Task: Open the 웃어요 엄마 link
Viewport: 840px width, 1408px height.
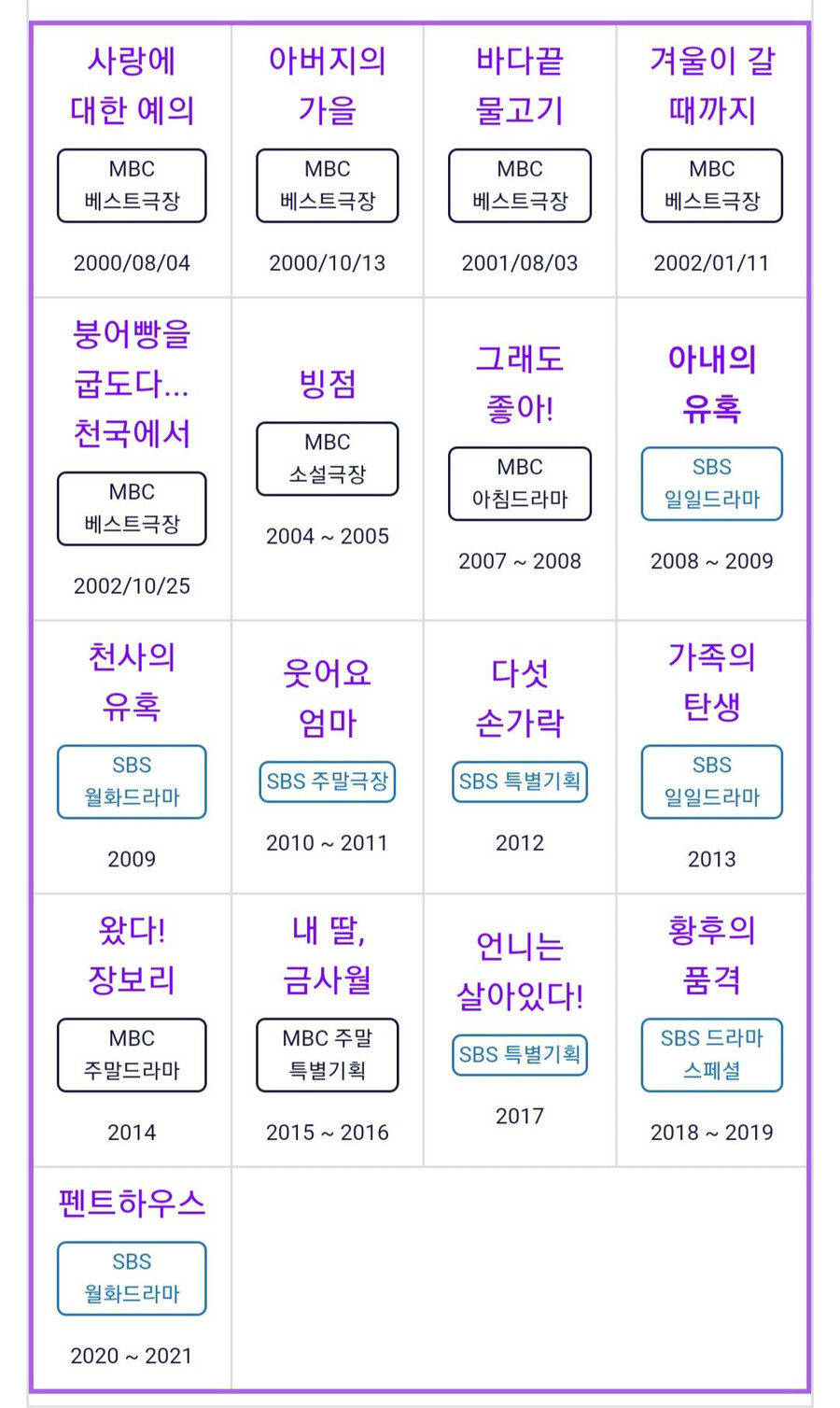Action: click(327, 697)
